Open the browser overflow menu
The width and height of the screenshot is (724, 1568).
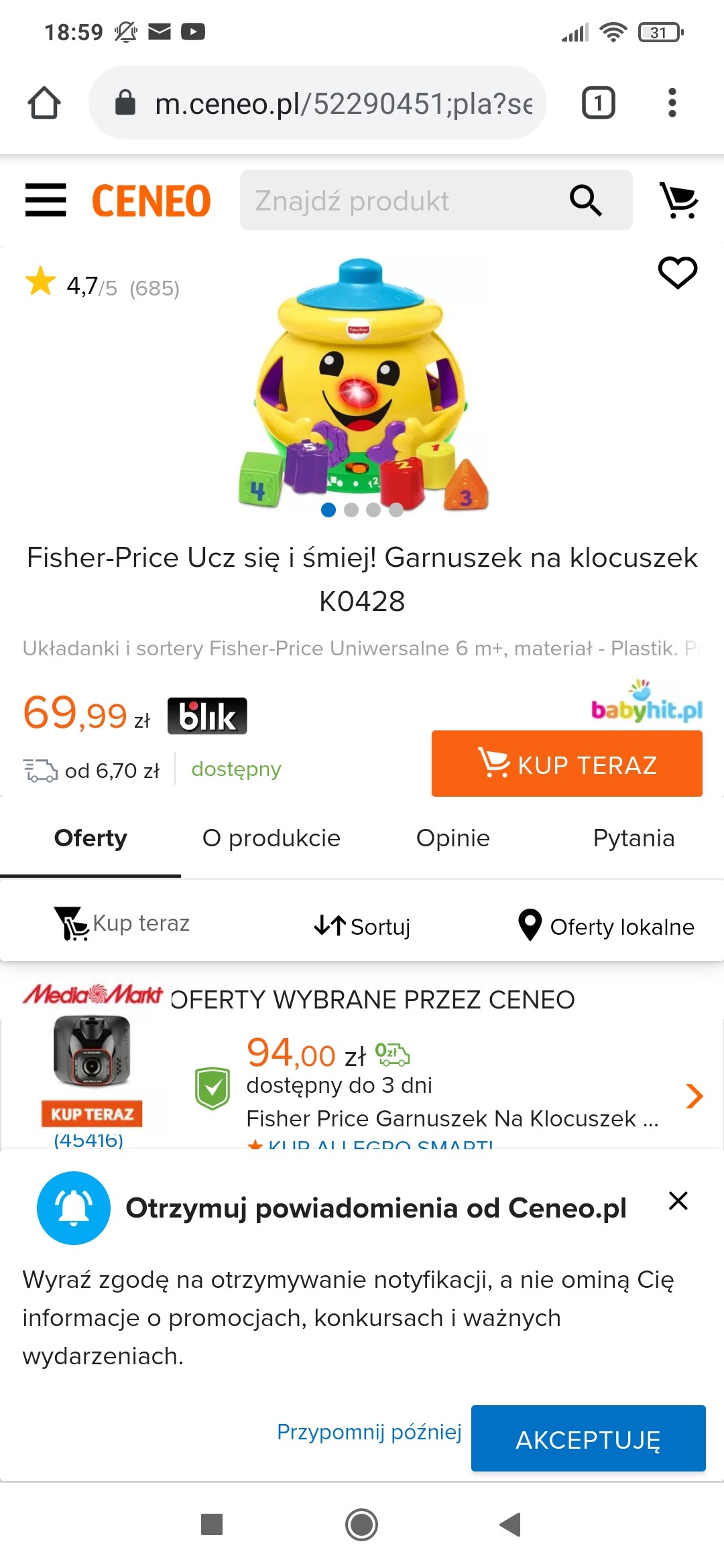tap(672, 103)
